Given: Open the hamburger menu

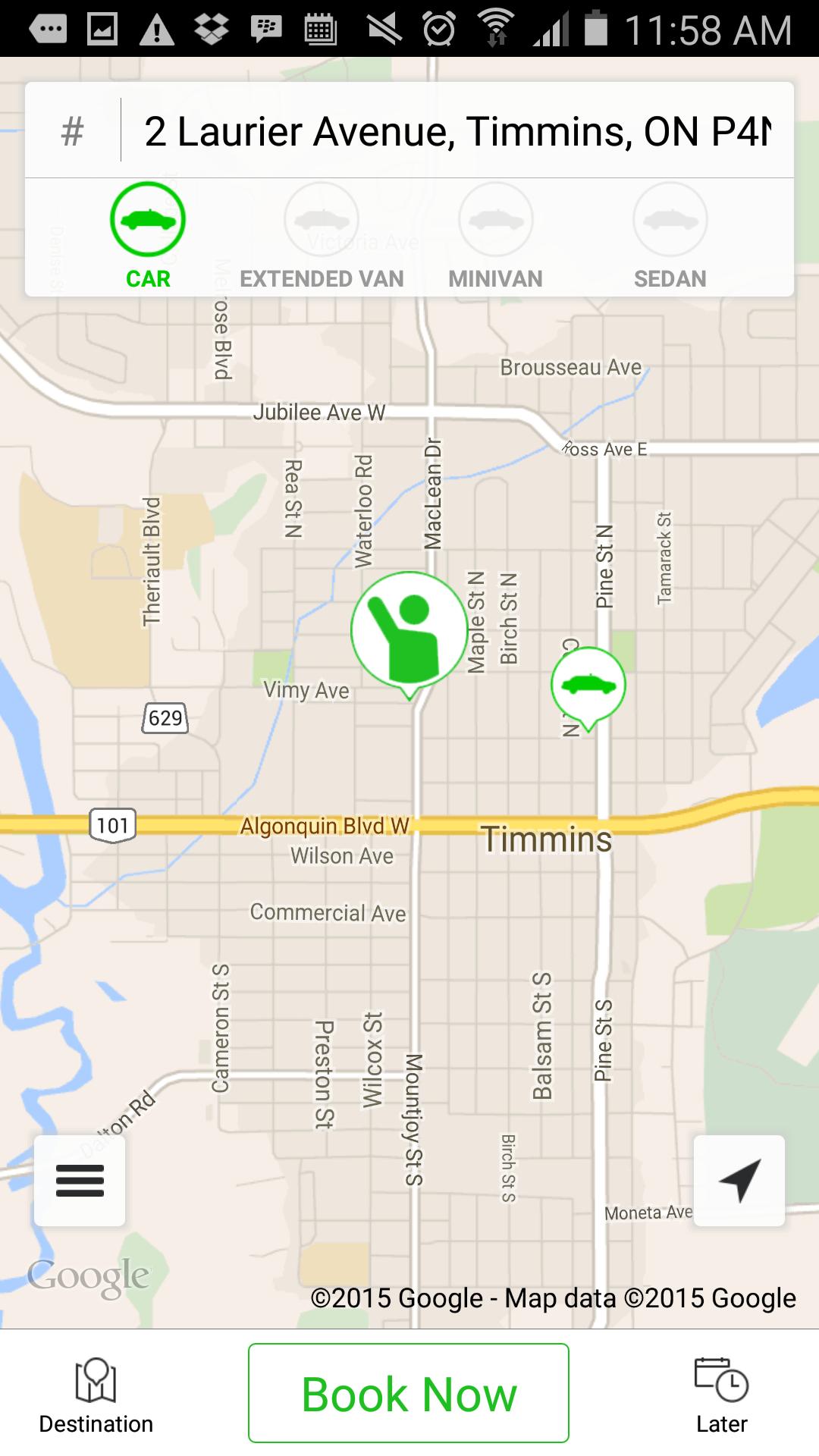Looking at the screenshot, I should click(x=80, y=1180).
